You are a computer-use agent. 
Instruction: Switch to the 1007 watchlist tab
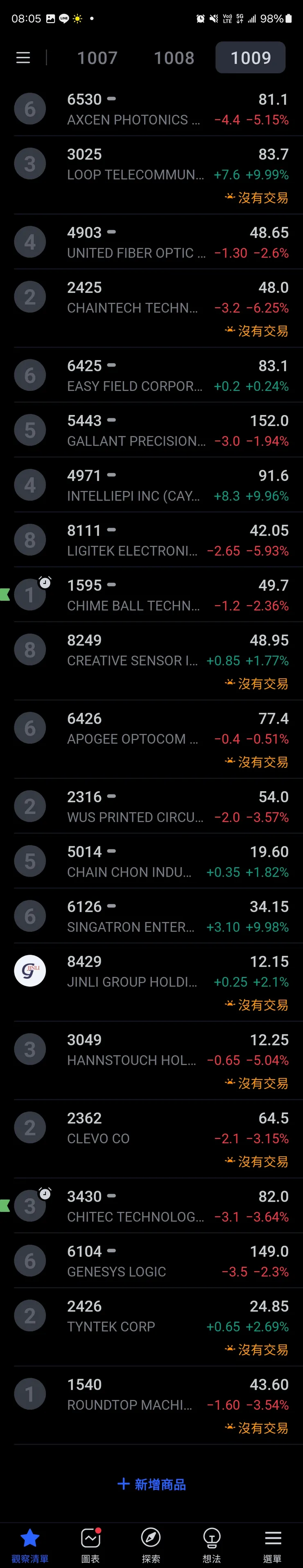97,58
